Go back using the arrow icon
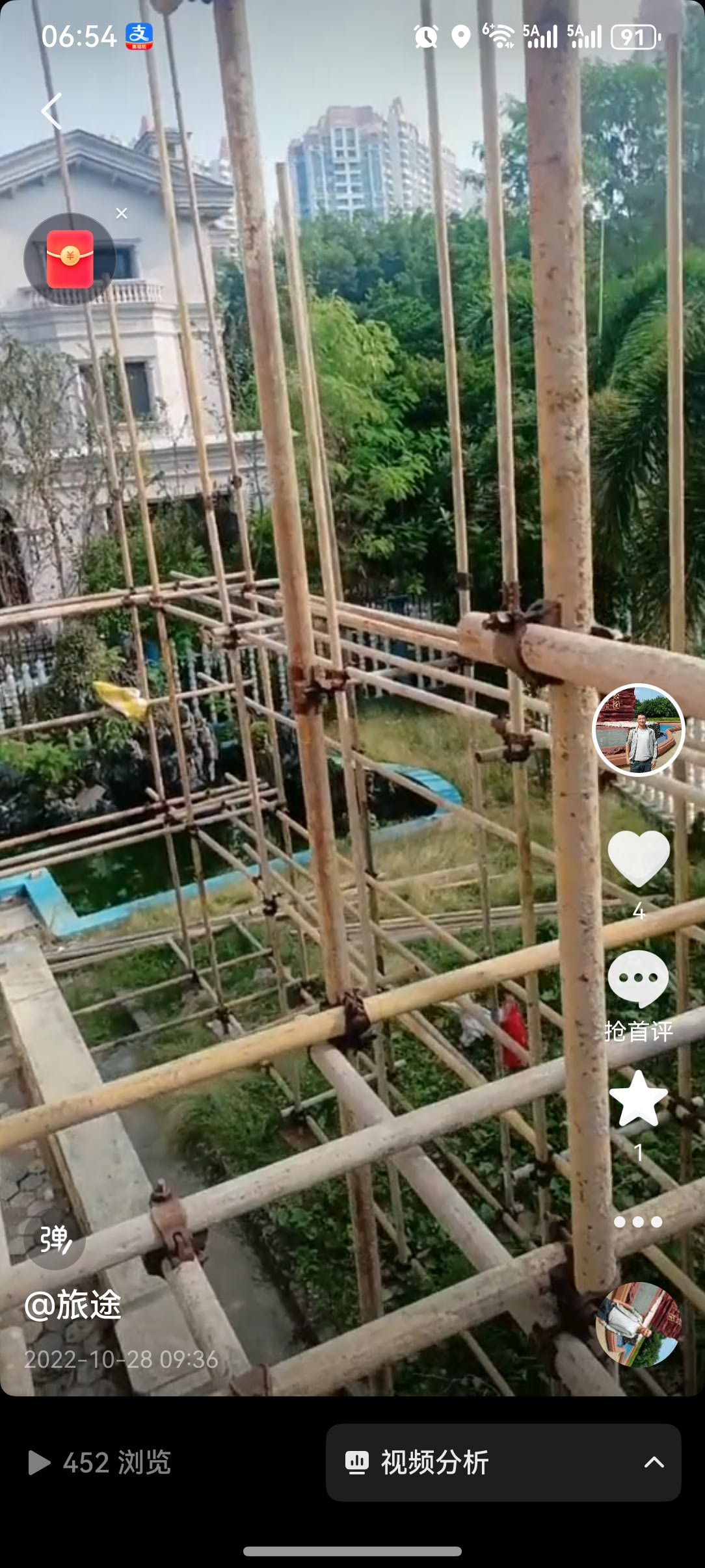This screenshot has height=1568, width=705. coord(52,111)
